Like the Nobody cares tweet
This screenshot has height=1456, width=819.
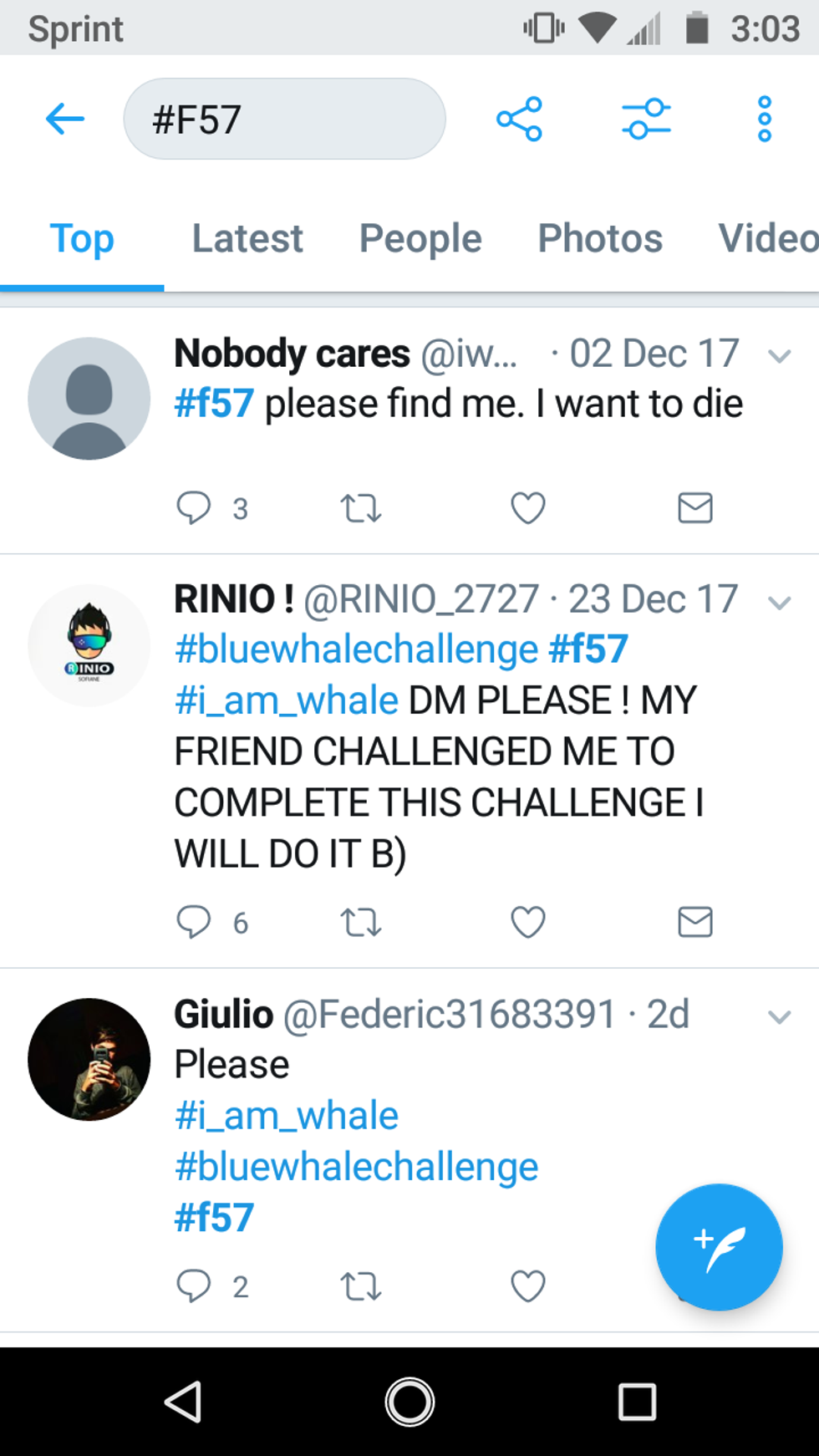pyautogui.click(x=527, y=507)
